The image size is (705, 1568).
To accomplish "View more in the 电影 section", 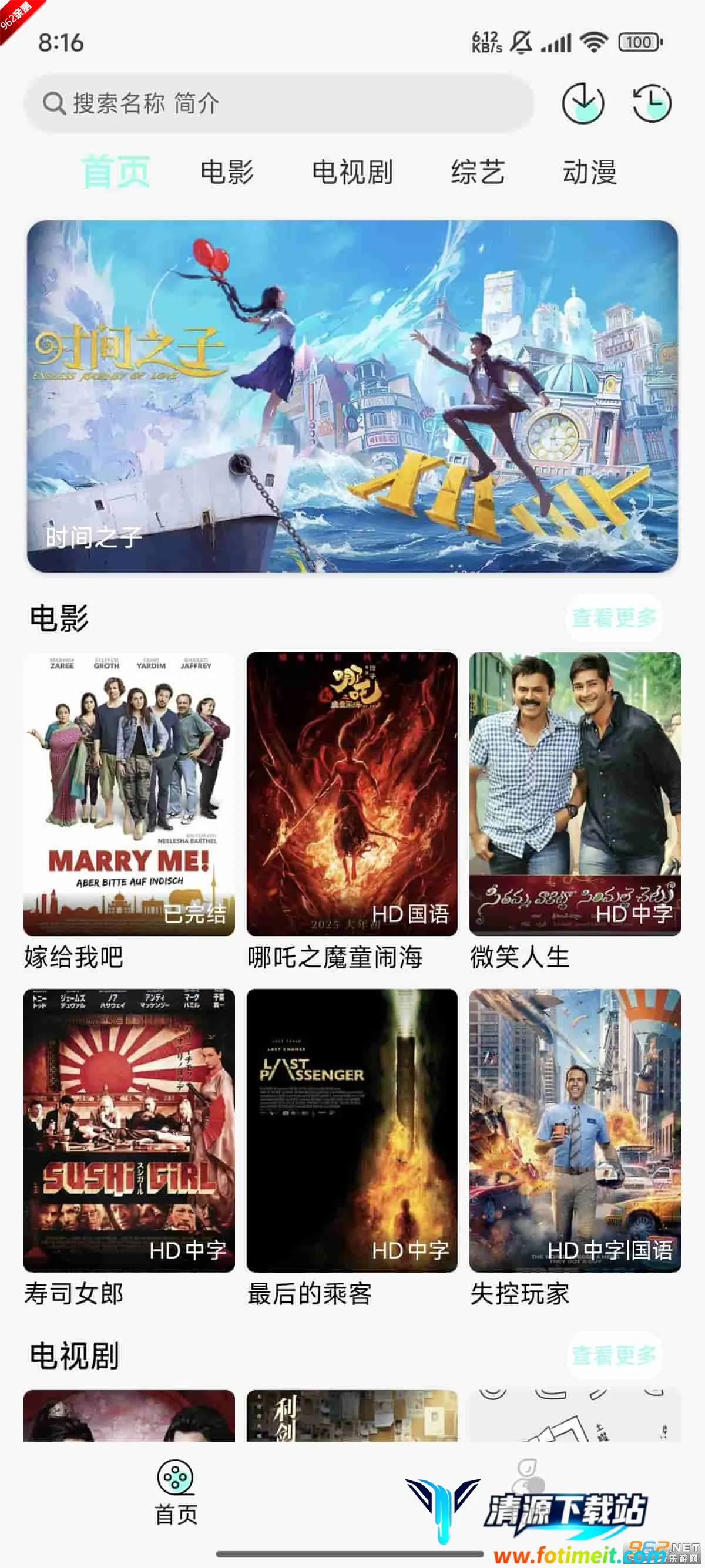I will [x=614, y=618].
